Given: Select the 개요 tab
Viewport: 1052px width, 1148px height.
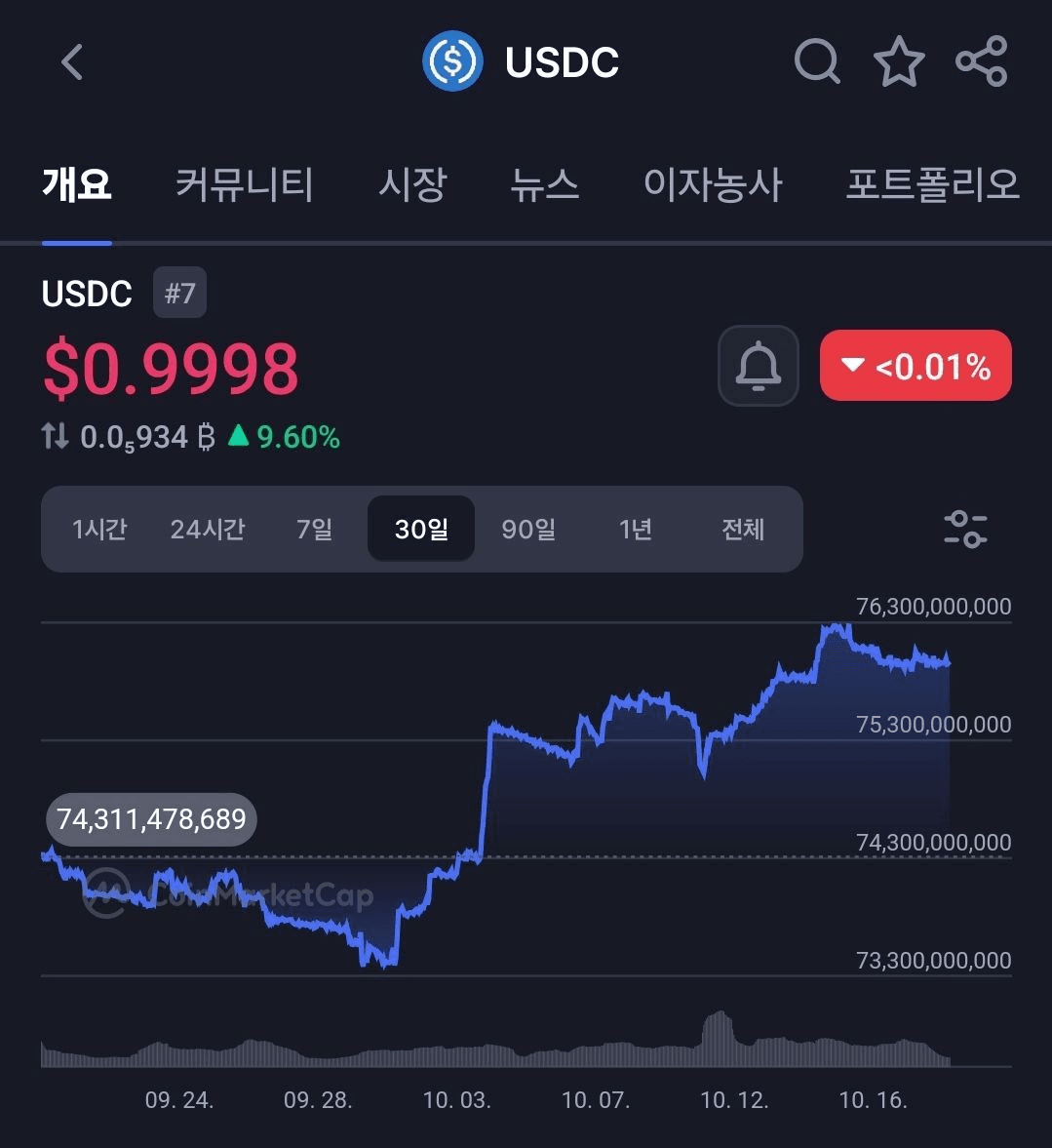Looking at the screenshot, I should click(x=77, y=184).
